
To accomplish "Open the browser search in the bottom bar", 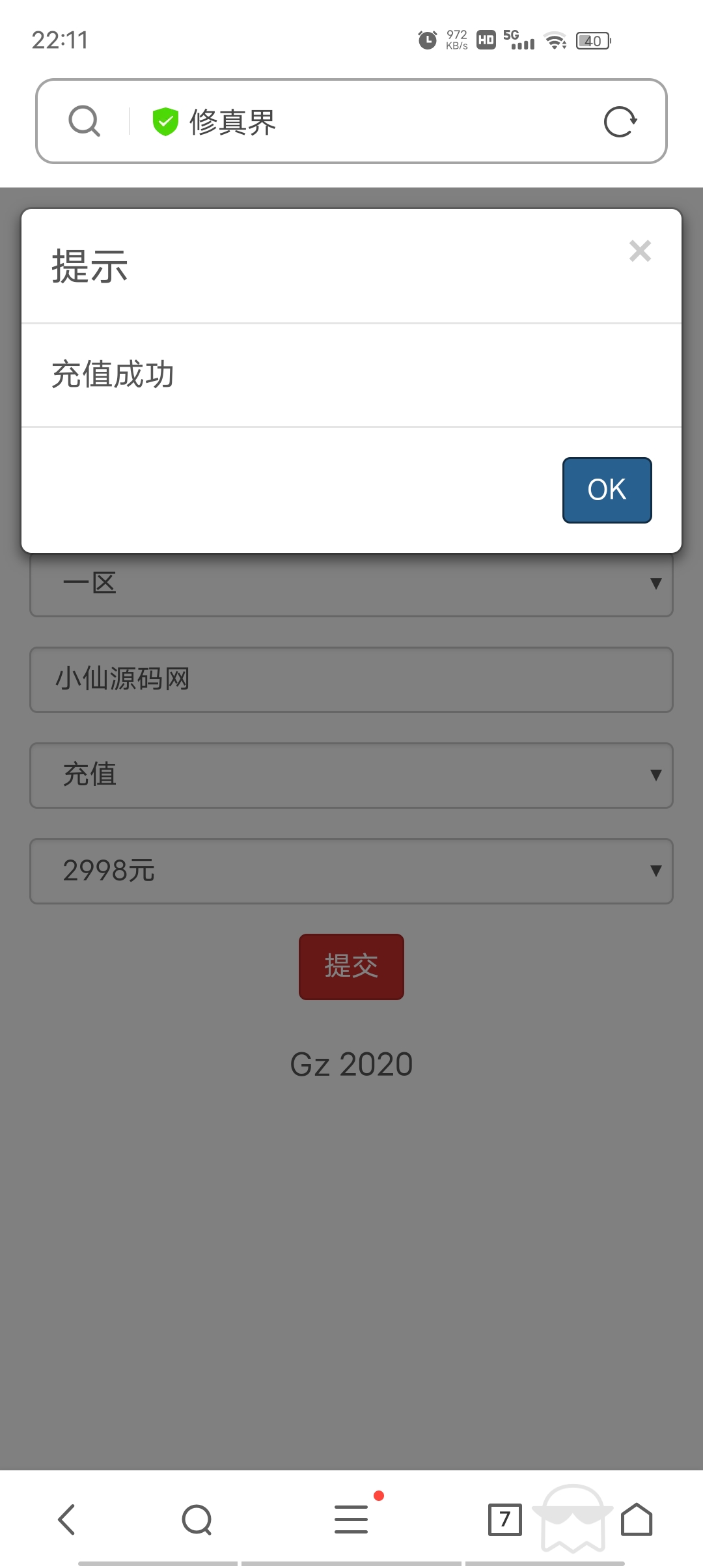I will tap(197, 1519).
